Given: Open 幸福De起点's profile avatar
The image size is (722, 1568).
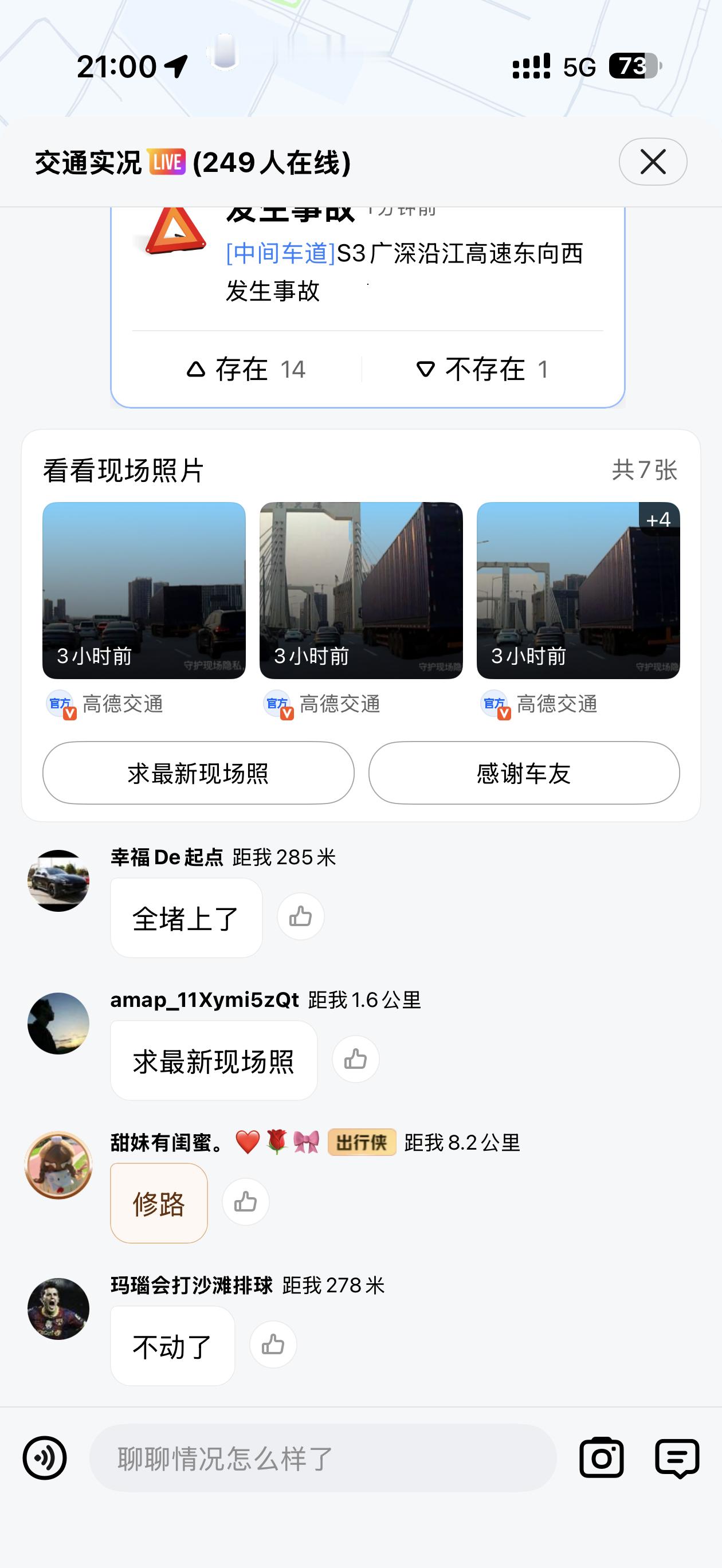Looking at the screenshot, I should (58, 880).
